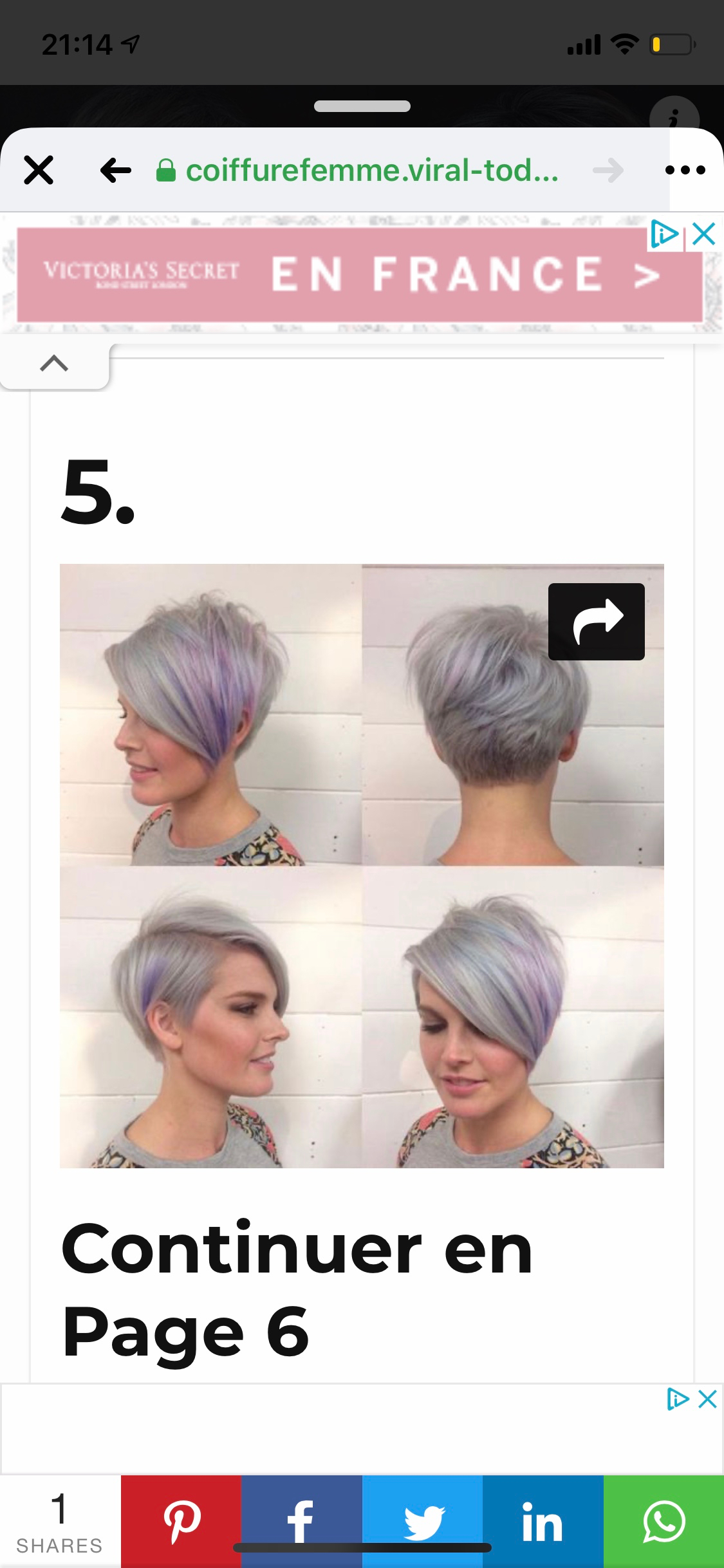Open the browser's three-dot menu
Viewport: 724px width, 1568px height.
(x=685, y=171)
